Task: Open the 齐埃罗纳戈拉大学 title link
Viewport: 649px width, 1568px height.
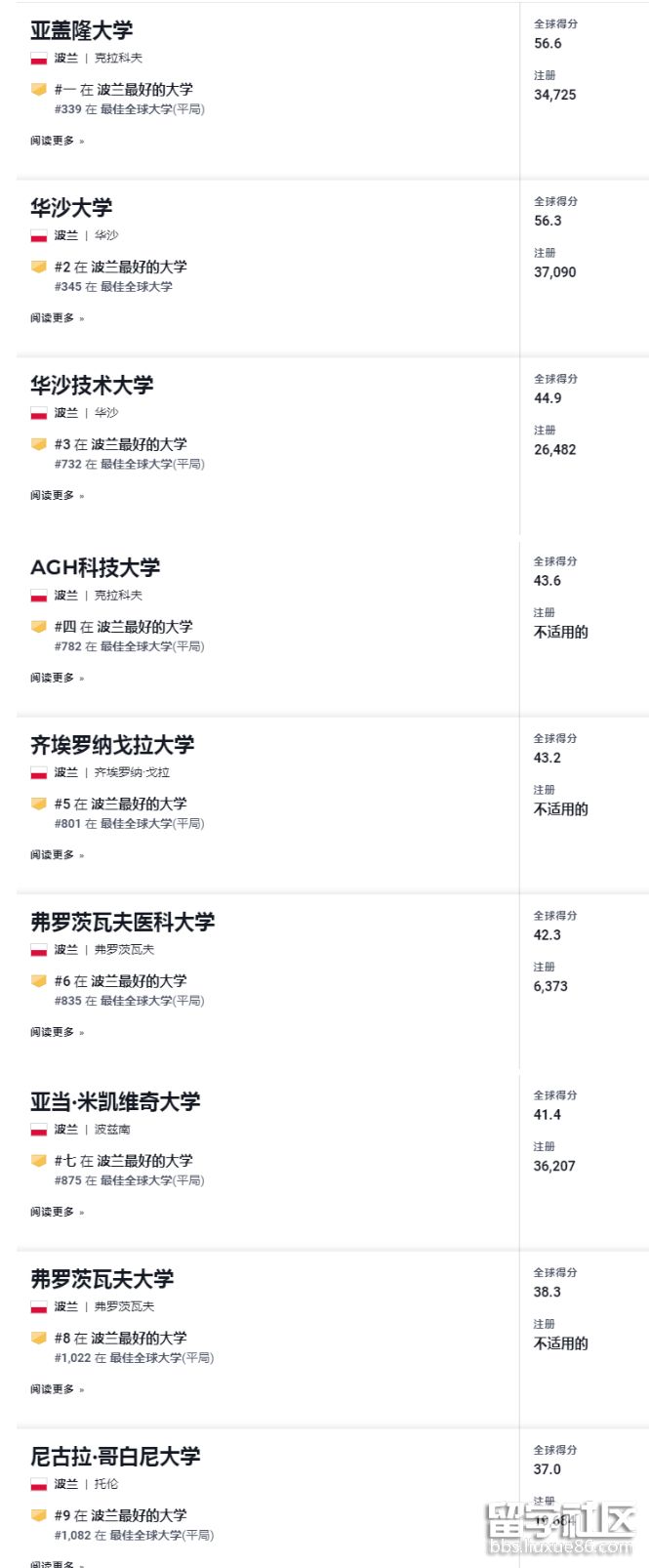Action: 112,746
